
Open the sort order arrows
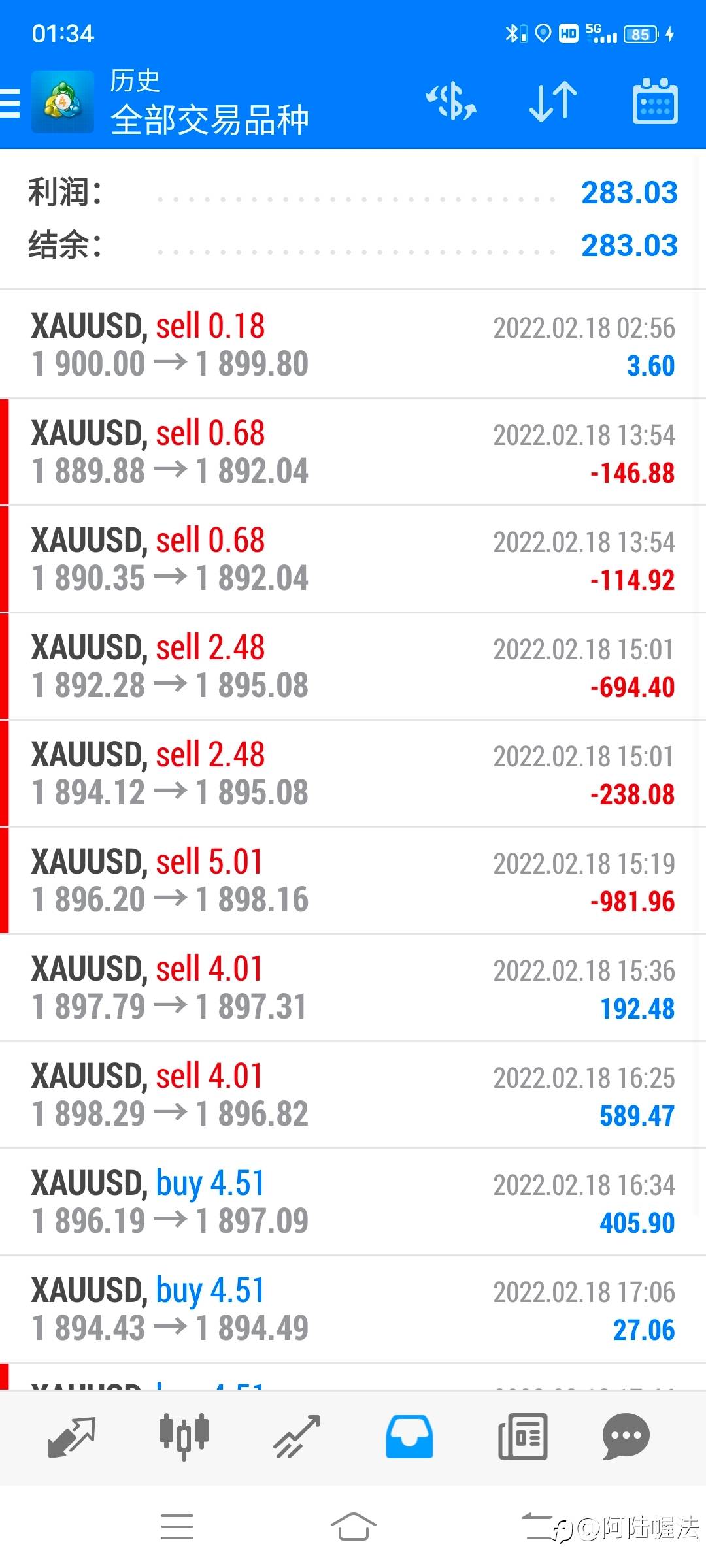point(553,102)
